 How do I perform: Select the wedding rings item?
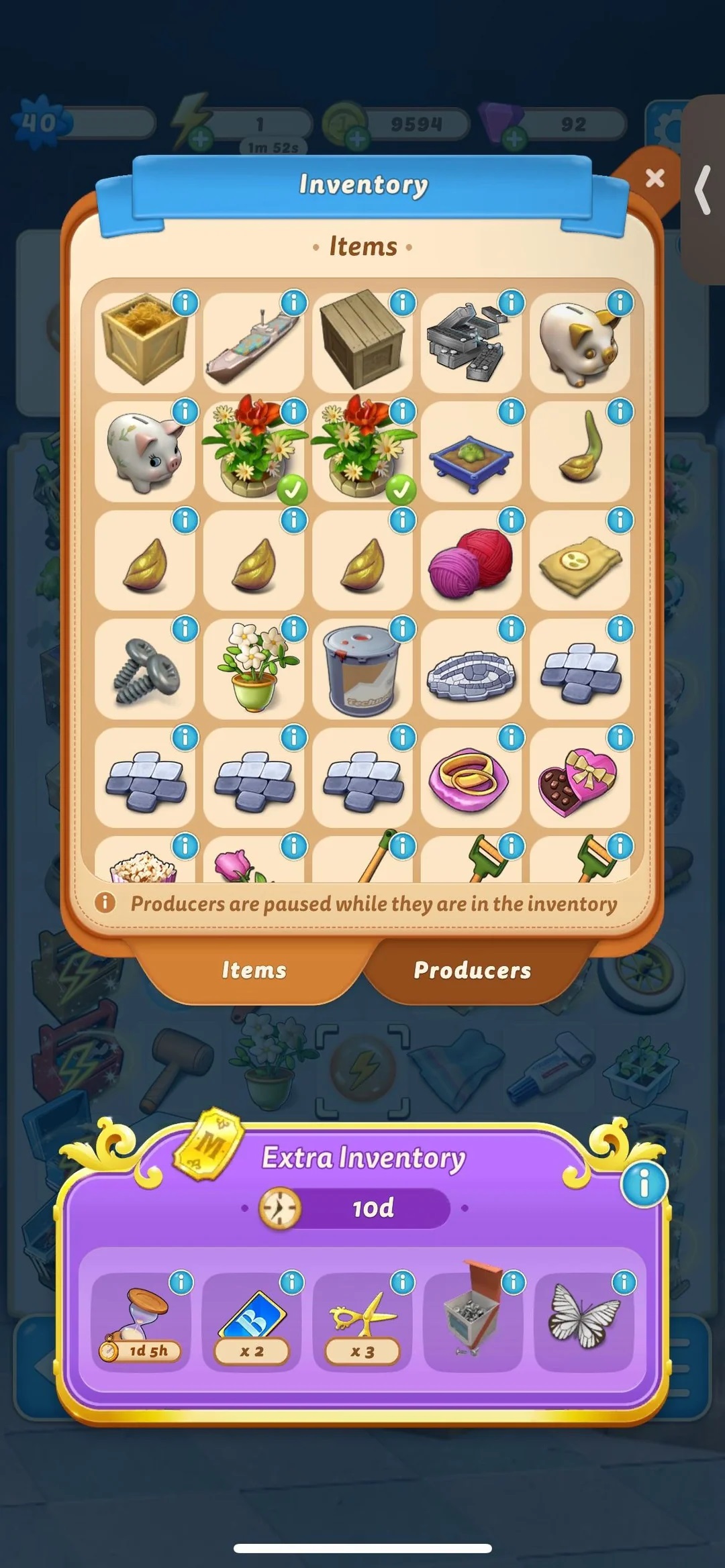click(471, 778)
